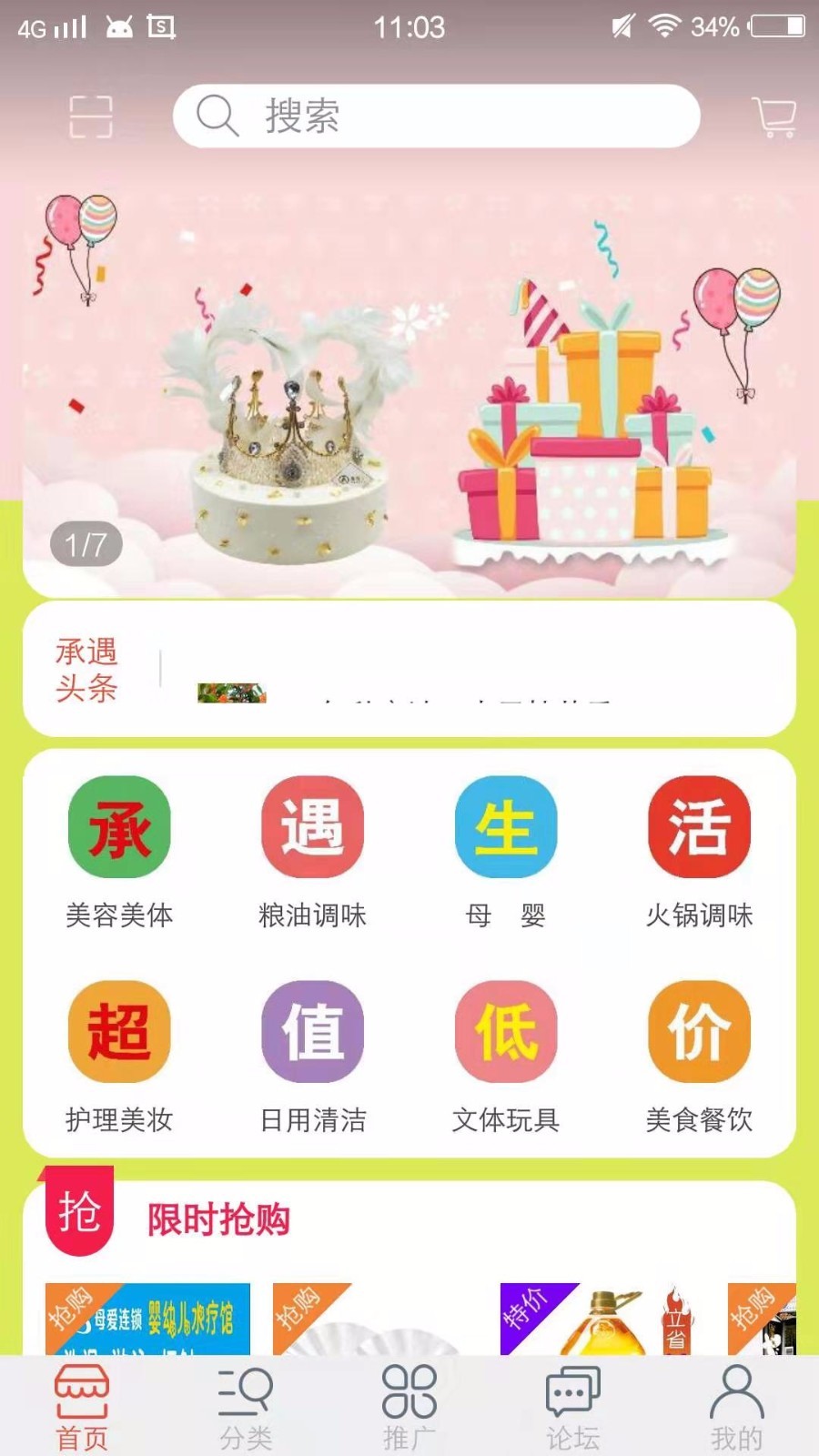Tap the 搜索 search box
The height and width of the screenshot is (1456, 819).
(437, 116)
